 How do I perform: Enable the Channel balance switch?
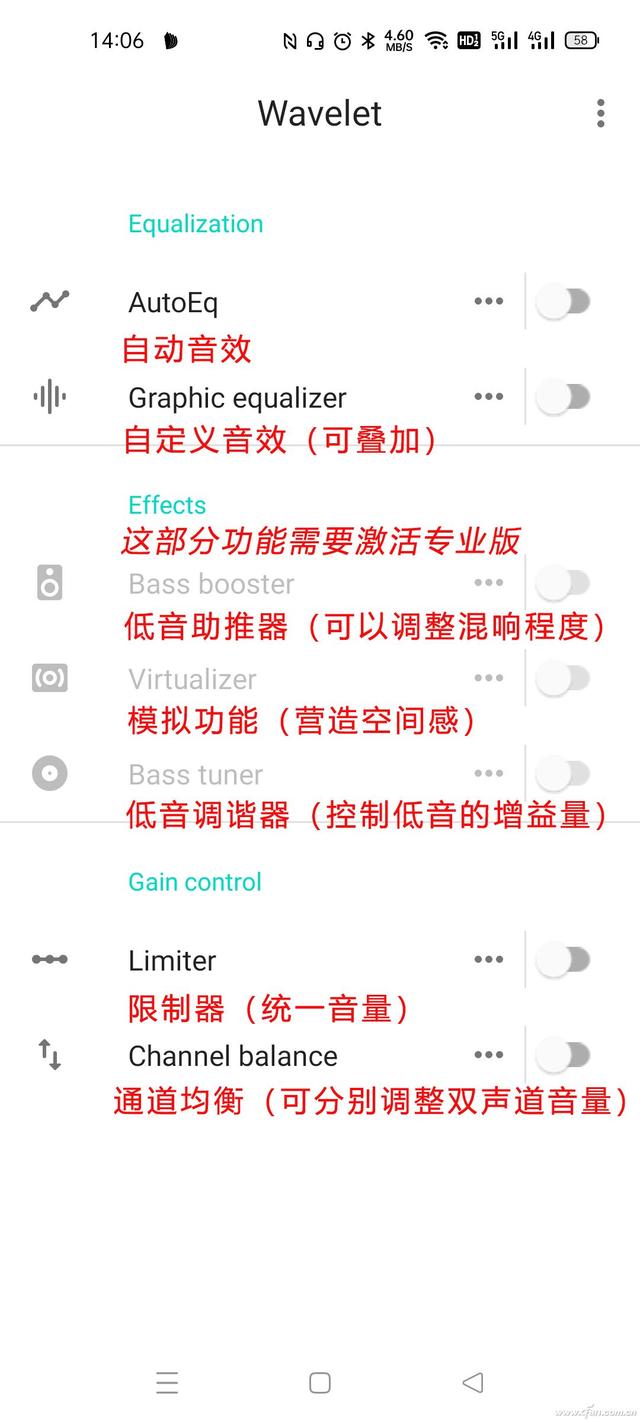tap(564, 1055)
